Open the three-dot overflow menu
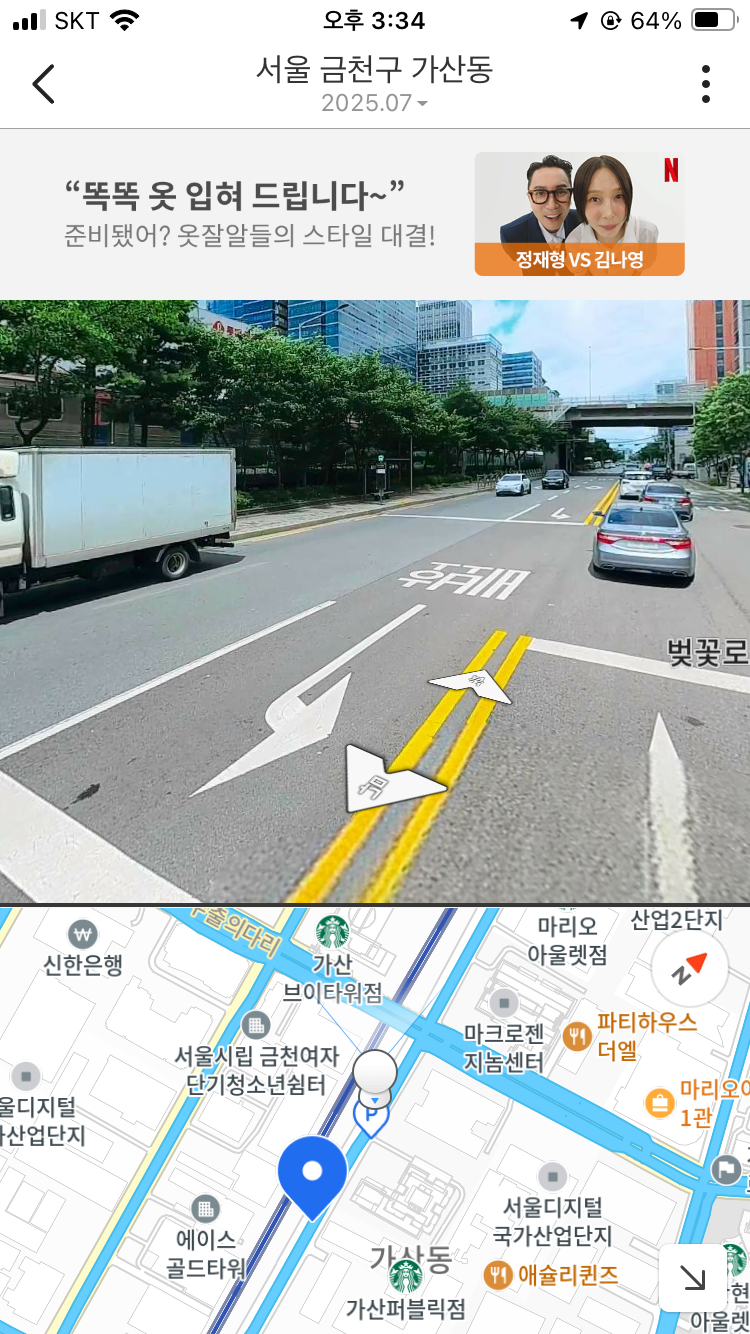Viewport: 750px width, 1334px height. click(705, 84)
